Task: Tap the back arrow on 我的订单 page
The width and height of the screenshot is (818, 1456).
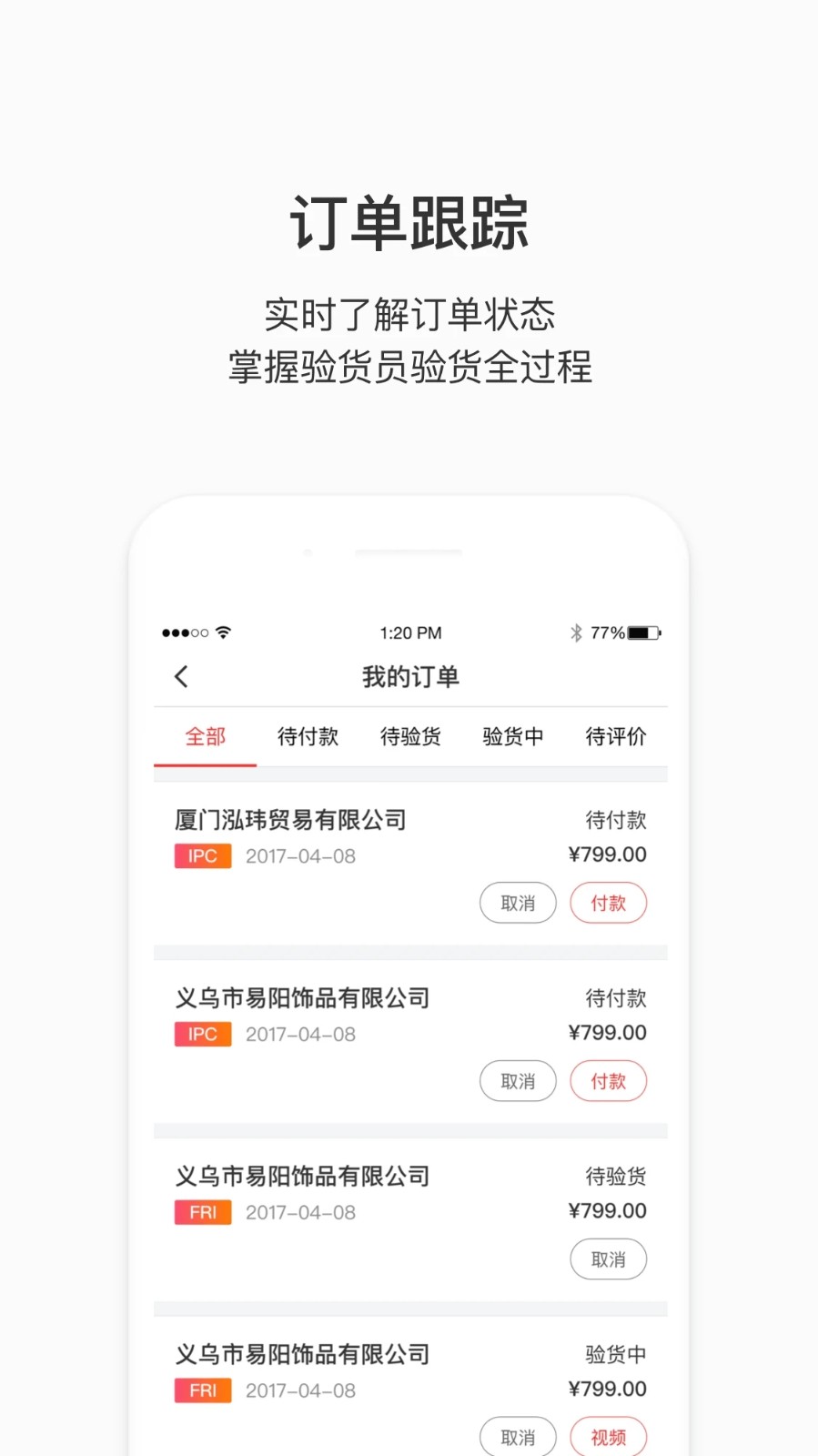Action: tap(179, 677)
